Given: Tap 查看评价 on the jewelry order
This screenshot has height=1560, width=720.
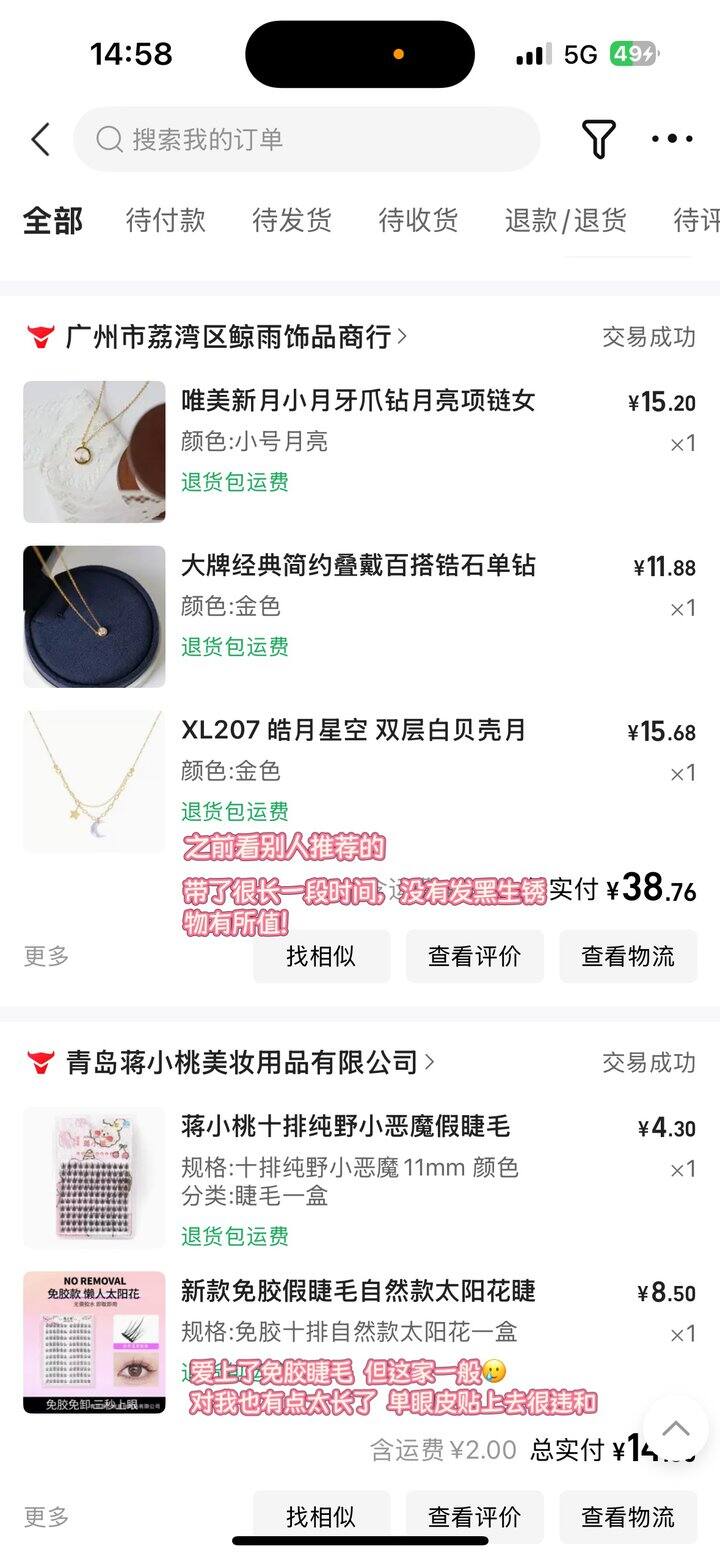Looking at the screenshot, I should point(474,956).
